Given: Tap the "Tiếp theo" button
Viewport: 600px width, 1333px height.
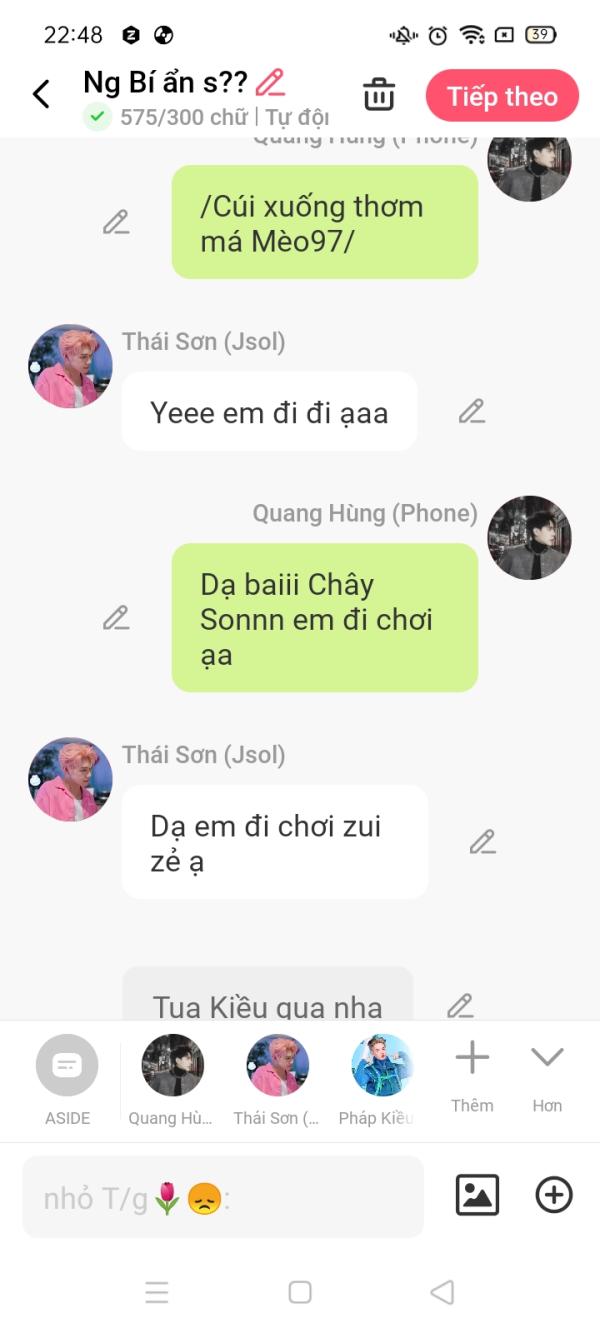Looking at the screenshot, I should [x=502, y=96].
